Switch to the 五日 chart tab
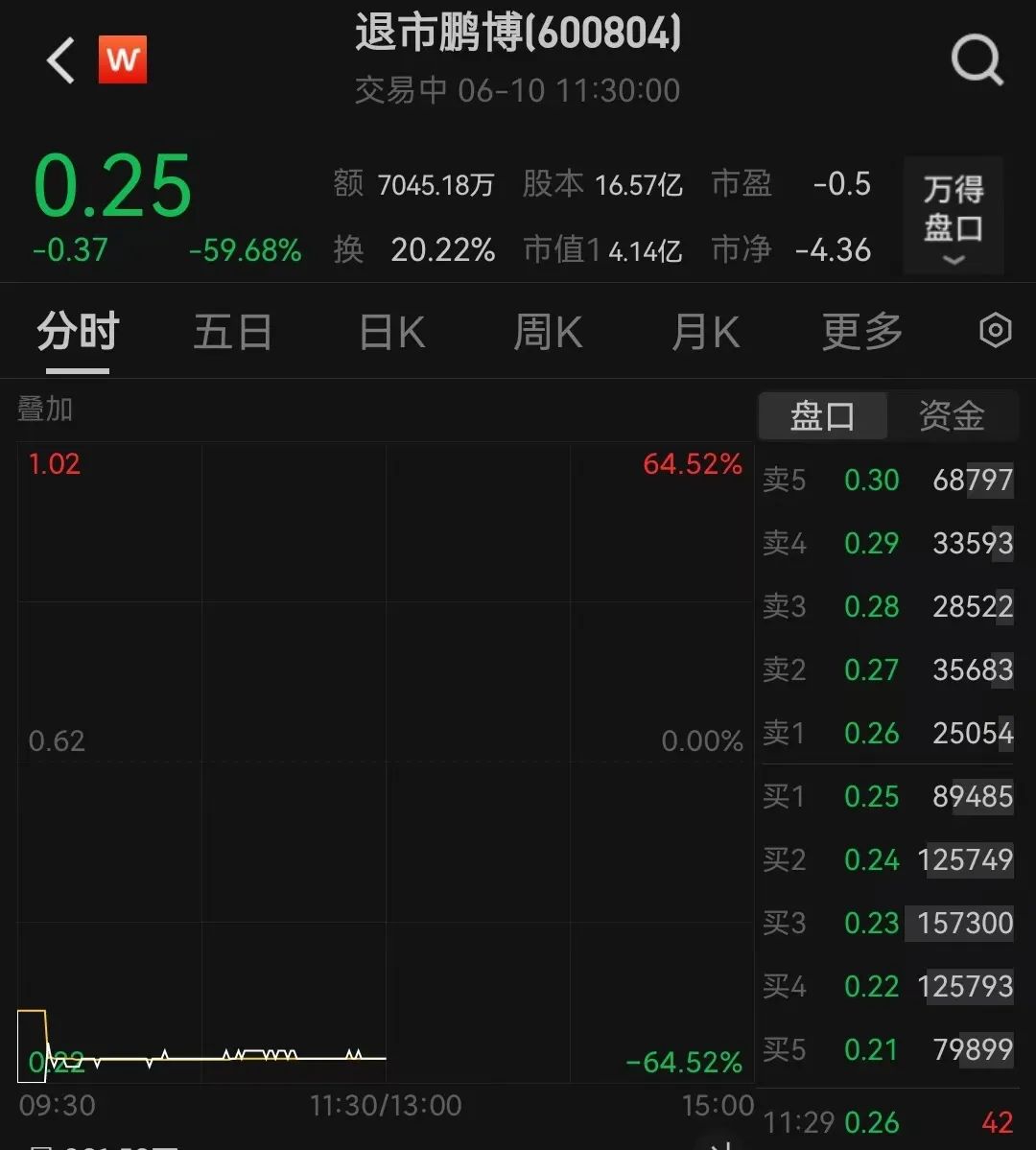The image size is (1036, 1150). [233, 333]
